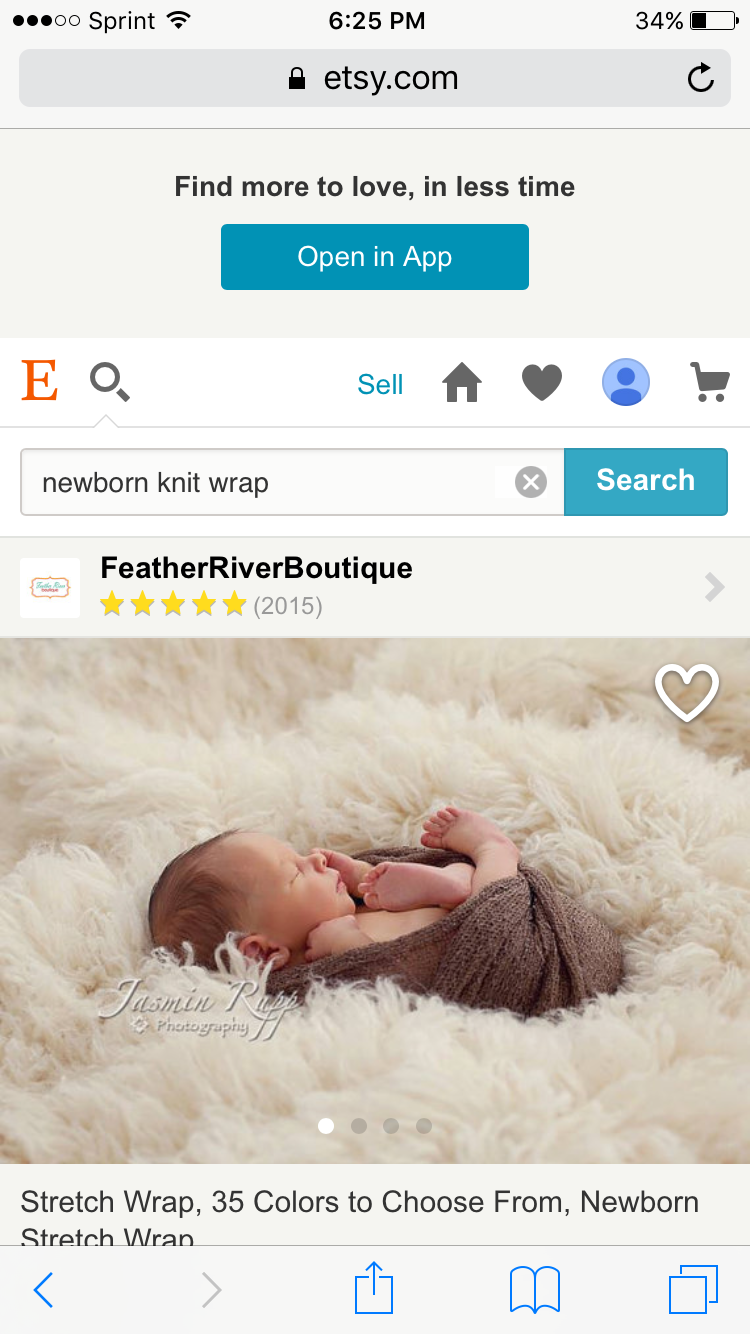The width and height of the screenshot is (750, 1334).
Task: Tap the blue Search button
Action: (646, 481)
